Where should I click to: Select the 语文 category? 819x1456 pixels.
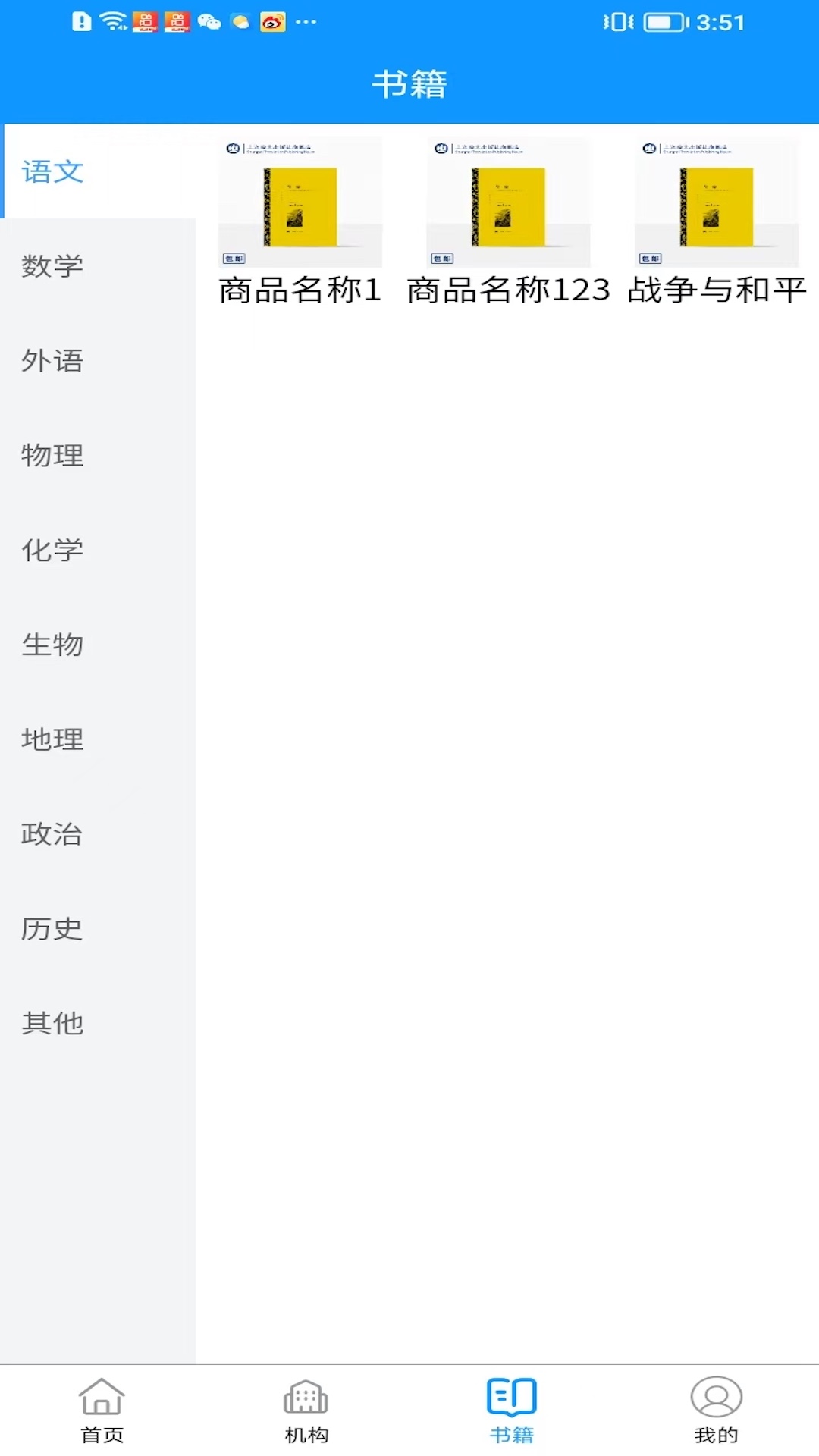click(52, 172)
